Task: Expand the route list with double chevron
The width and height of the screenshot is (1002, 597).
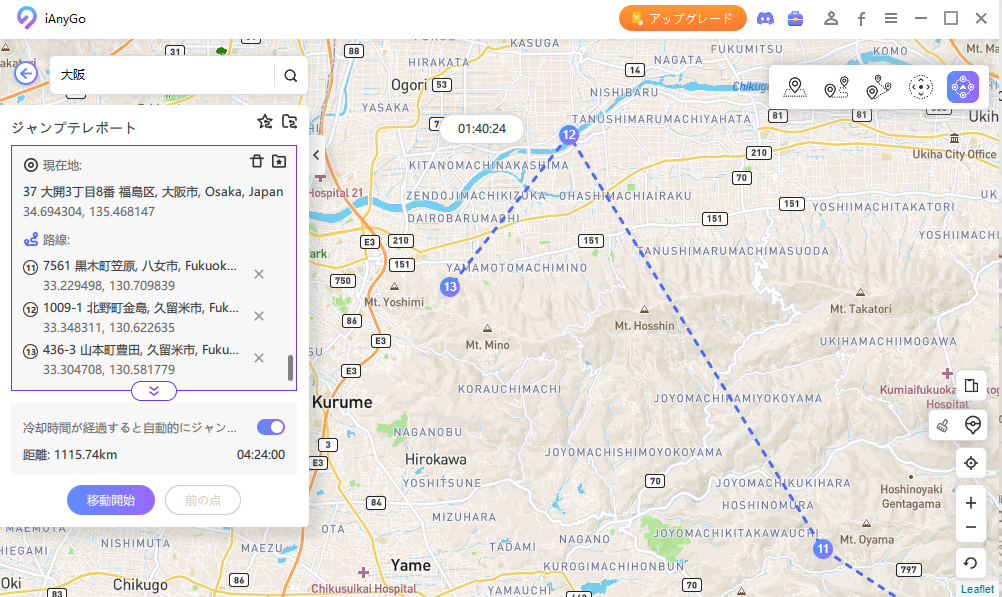Action: pyautogui.click(x=154, y=391)
